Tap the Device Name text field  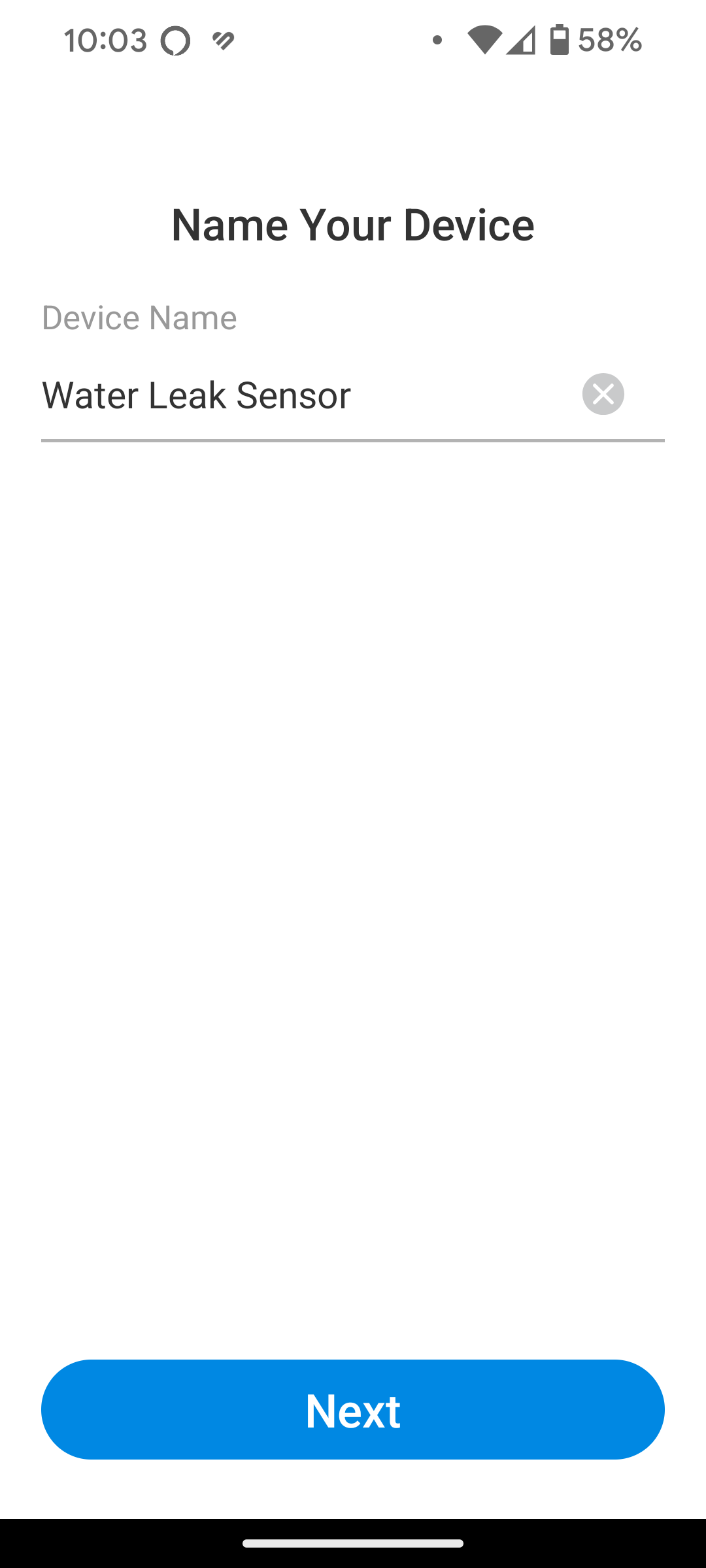[307, 396]
